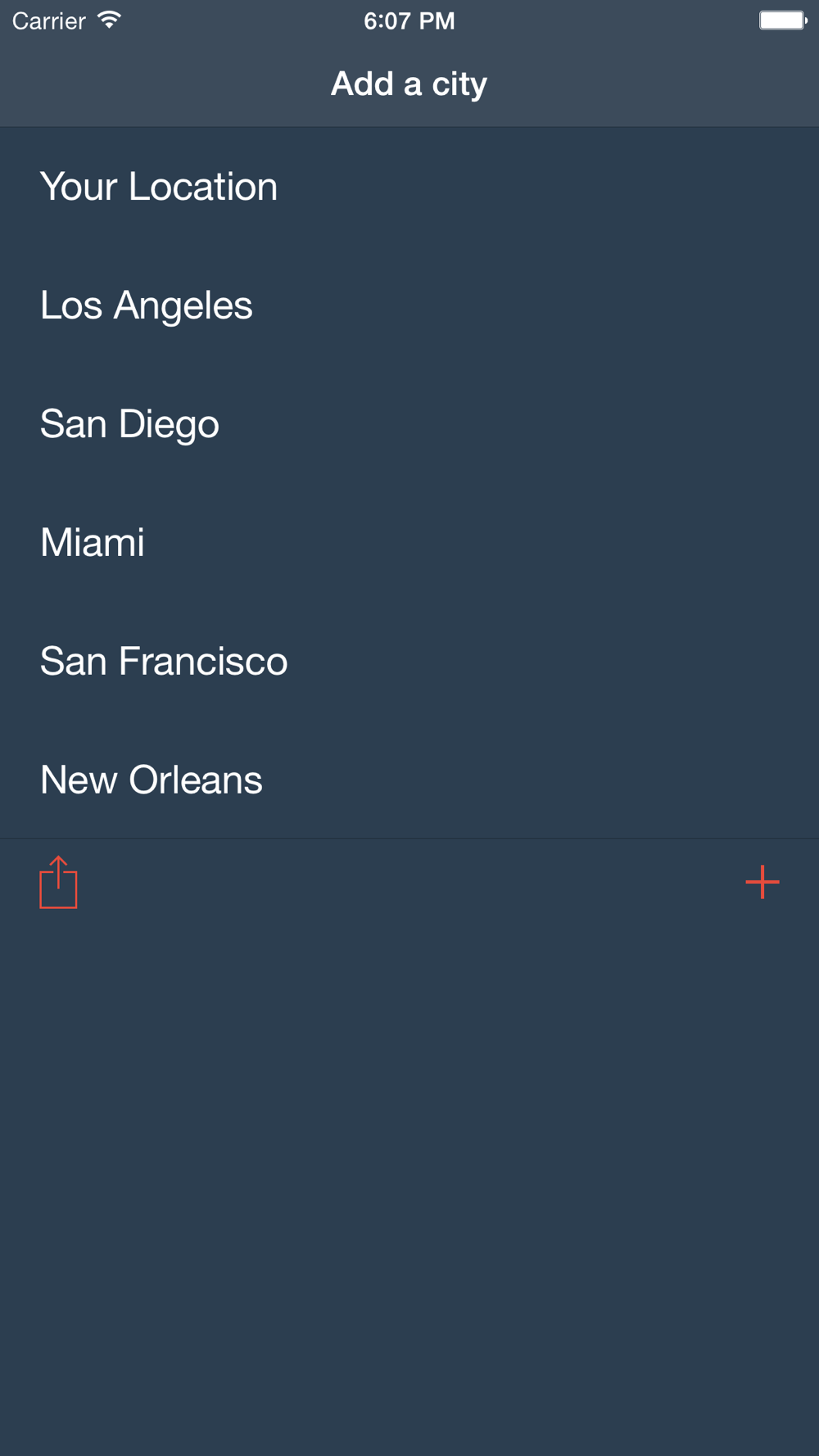
Task: Select New Orleans
Action: point(409,780)
